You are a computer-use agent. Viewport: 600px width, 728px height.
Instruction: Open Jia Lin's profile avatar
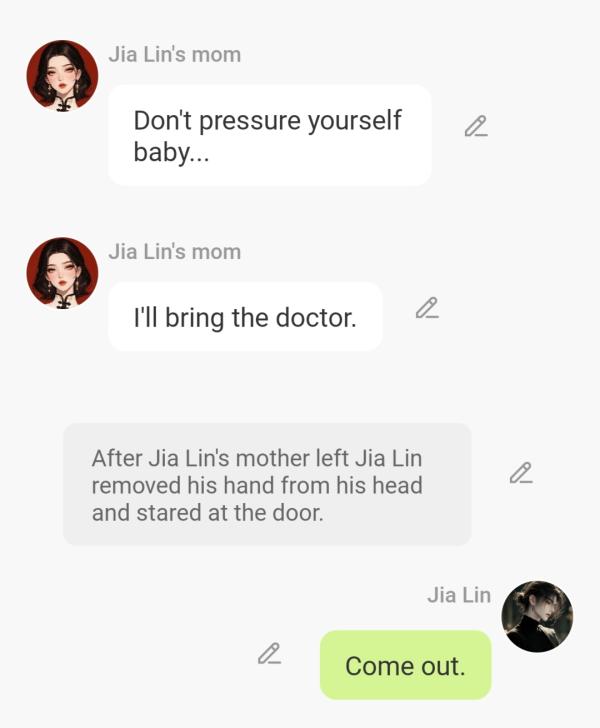pyautogui.click(x=537, y=616)
